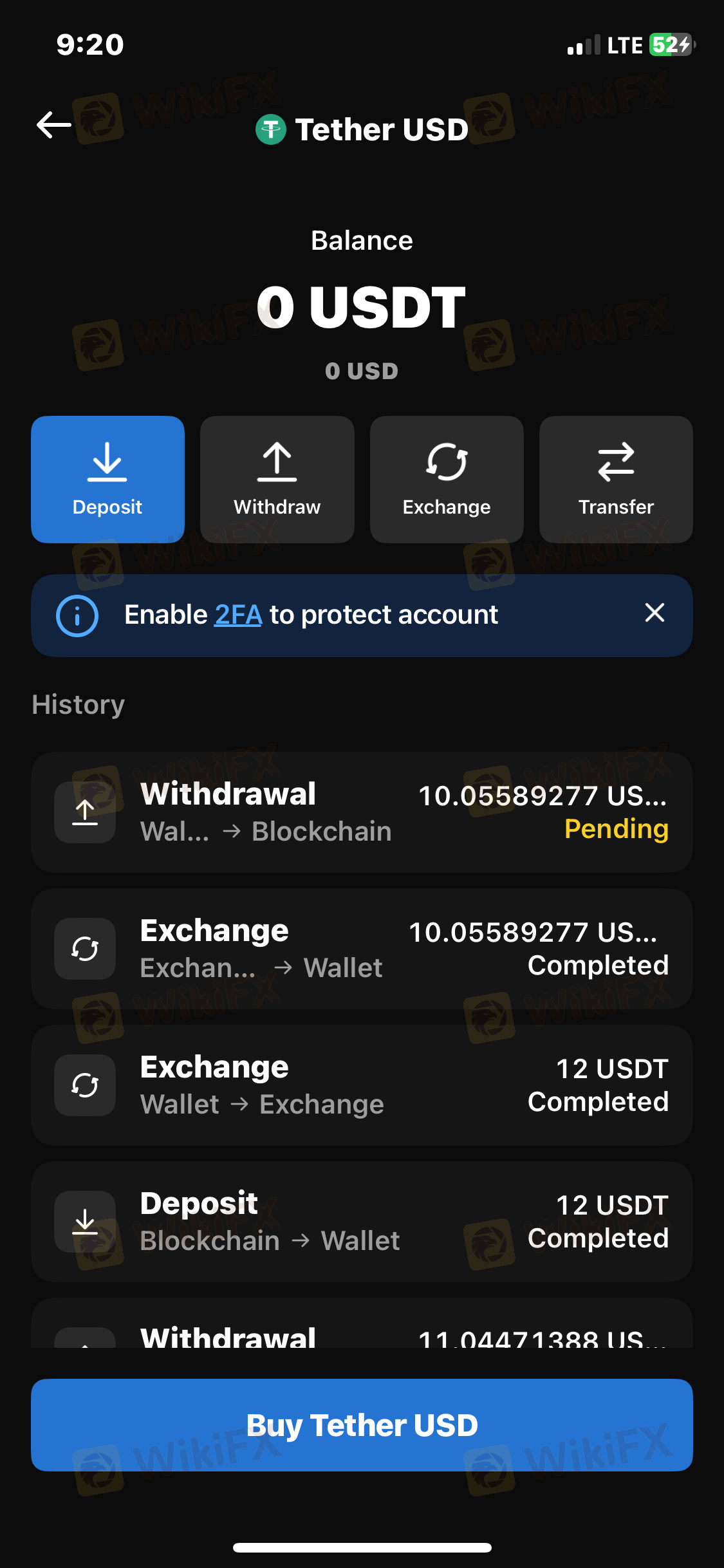Tap the Deposit button
The width and height of the screenshot is (724, 1568).
click(x=107, y=480)
